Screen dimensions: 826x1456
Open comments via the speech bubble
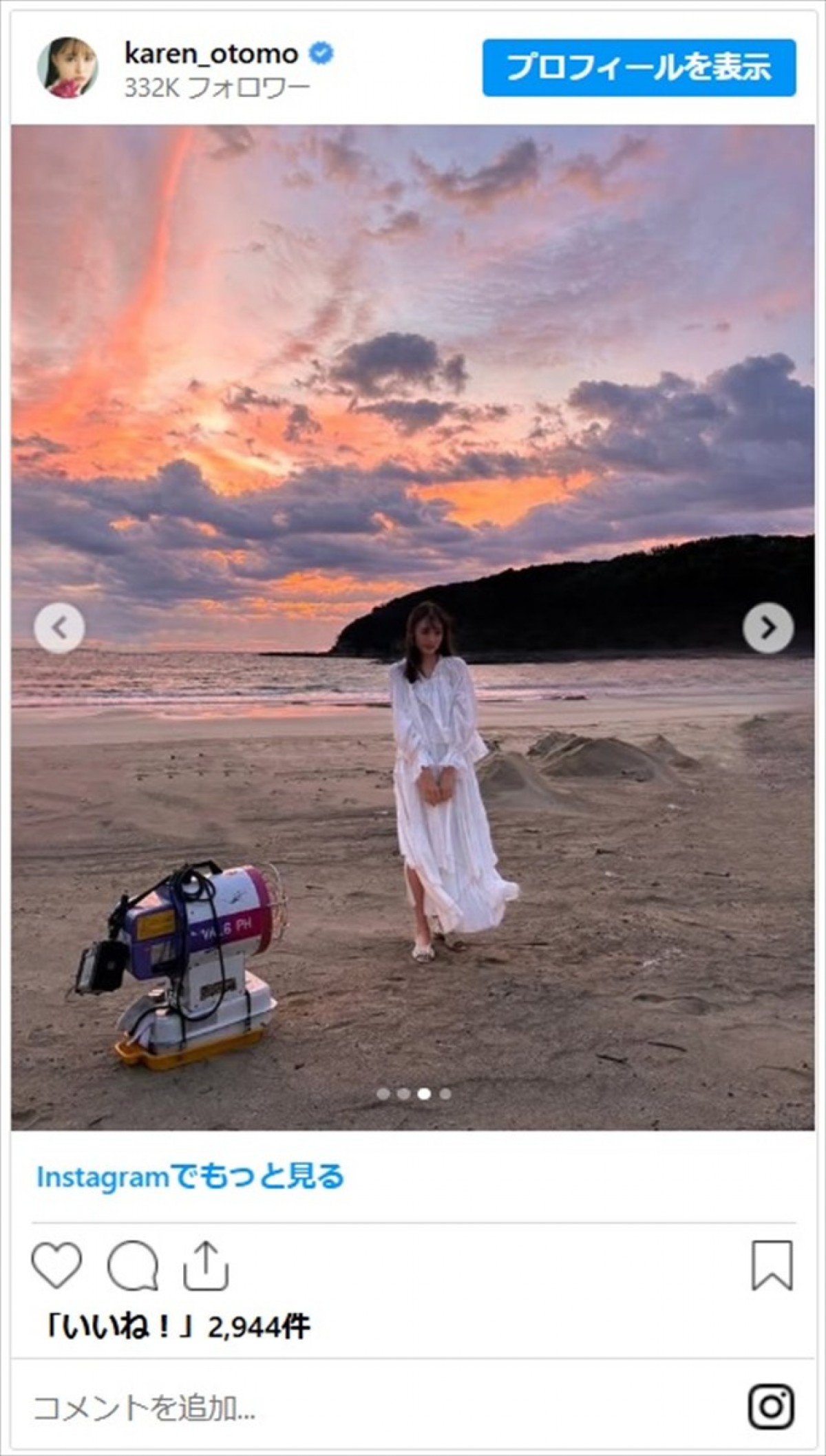pos(132,1265)
